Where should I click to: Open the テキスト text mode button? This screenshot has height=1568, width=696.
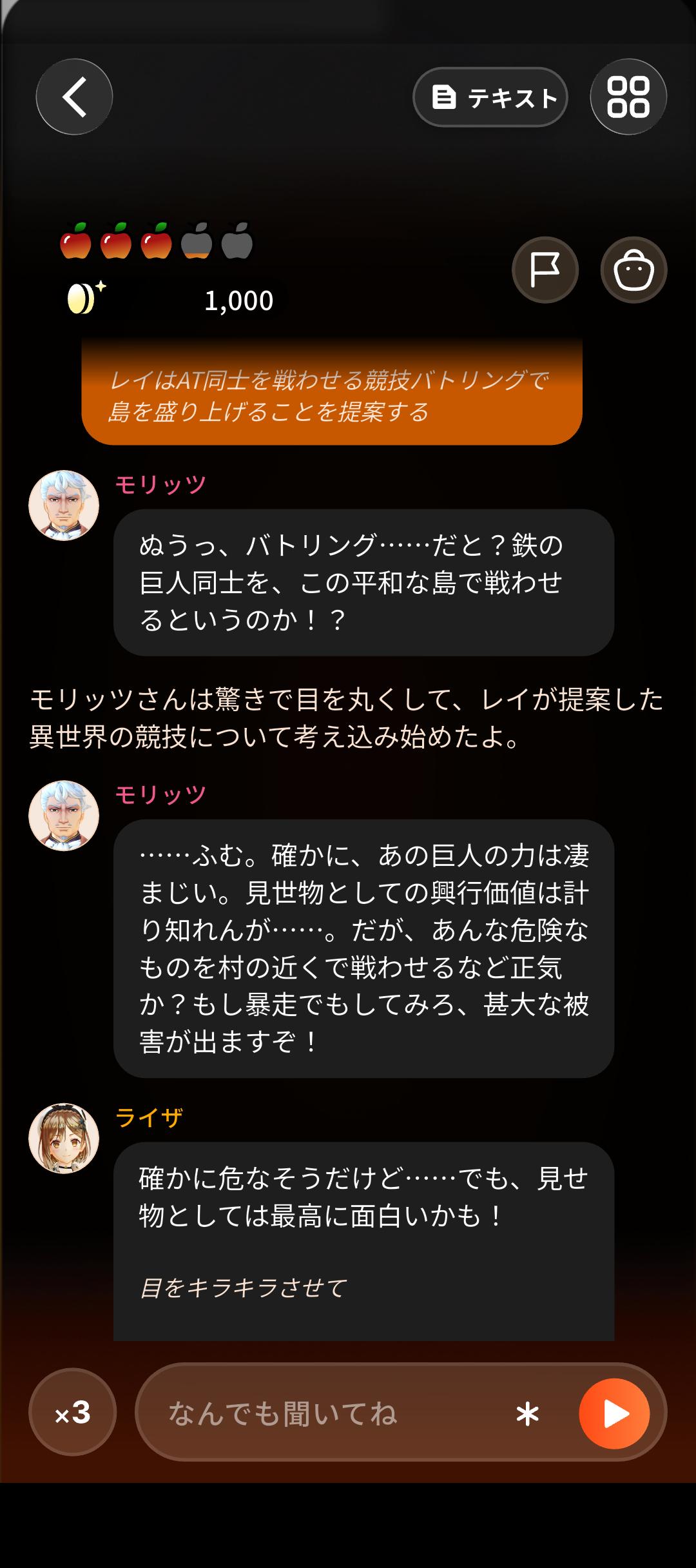(490, 97)
